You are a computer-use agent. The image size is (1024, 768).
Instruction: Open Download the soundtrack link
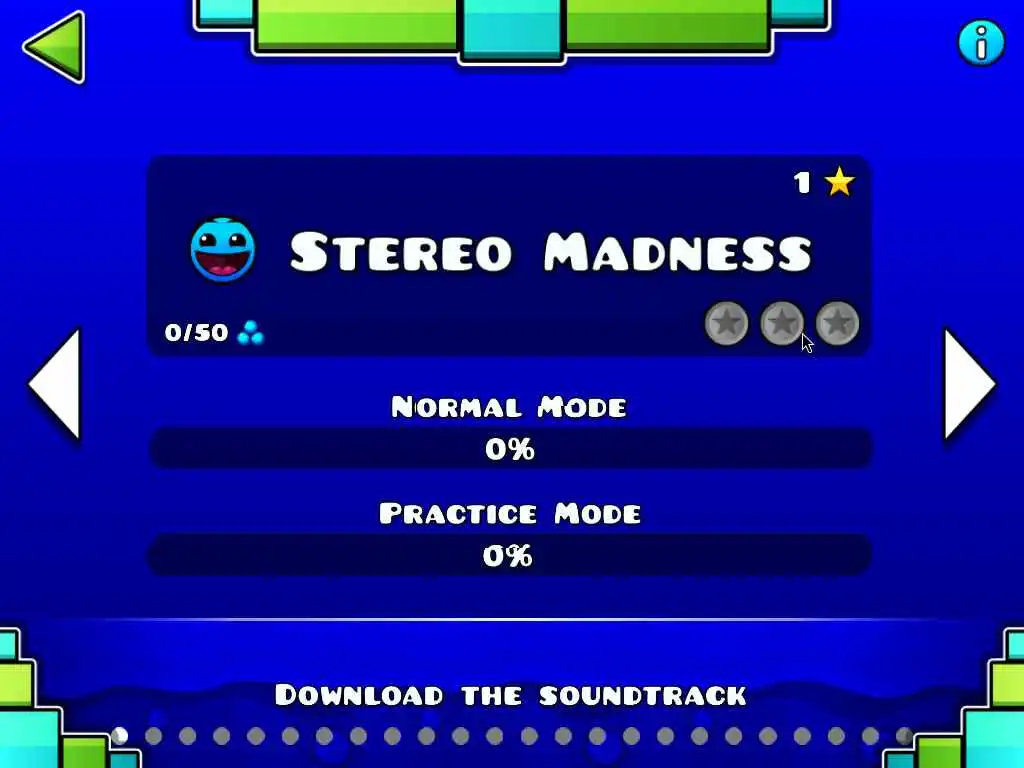click(x=510, y=695)
